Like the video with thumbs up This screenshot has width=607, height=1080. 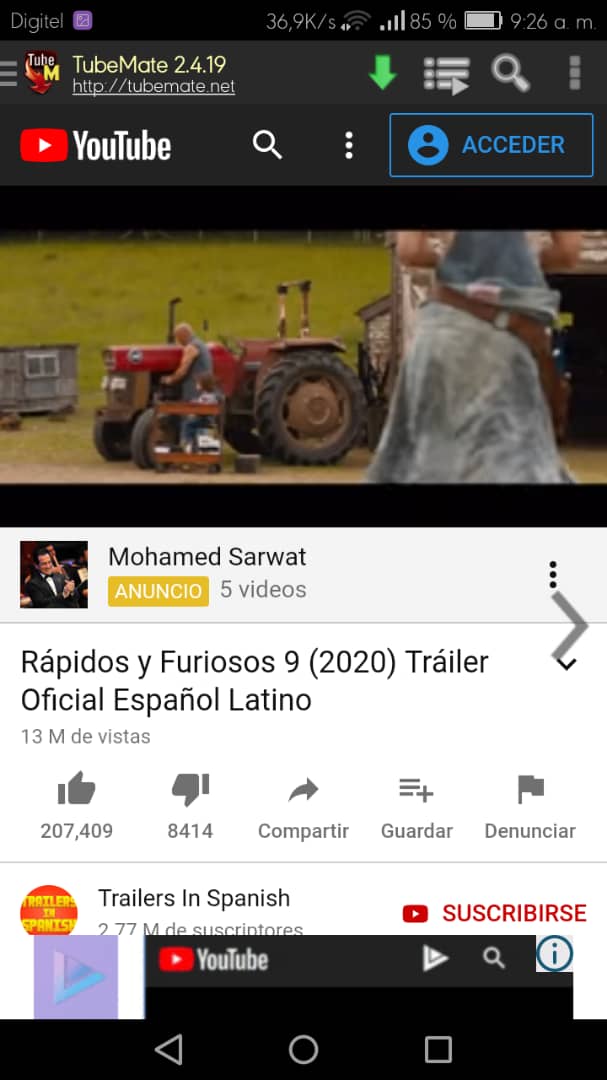pyautogui.click(x=76, y=791)
